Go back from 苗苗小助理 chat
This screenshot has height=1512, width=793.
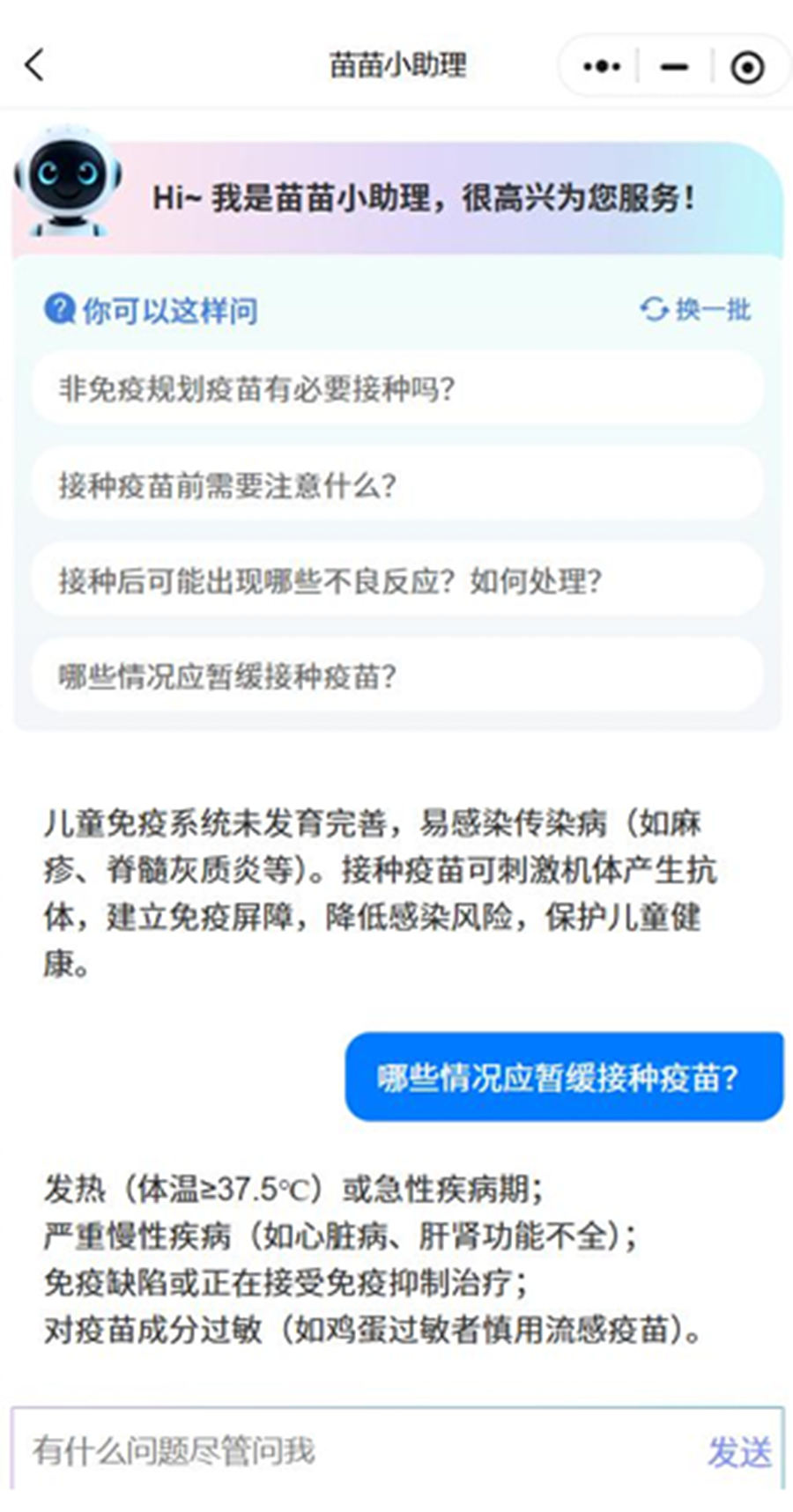point(34,65)
